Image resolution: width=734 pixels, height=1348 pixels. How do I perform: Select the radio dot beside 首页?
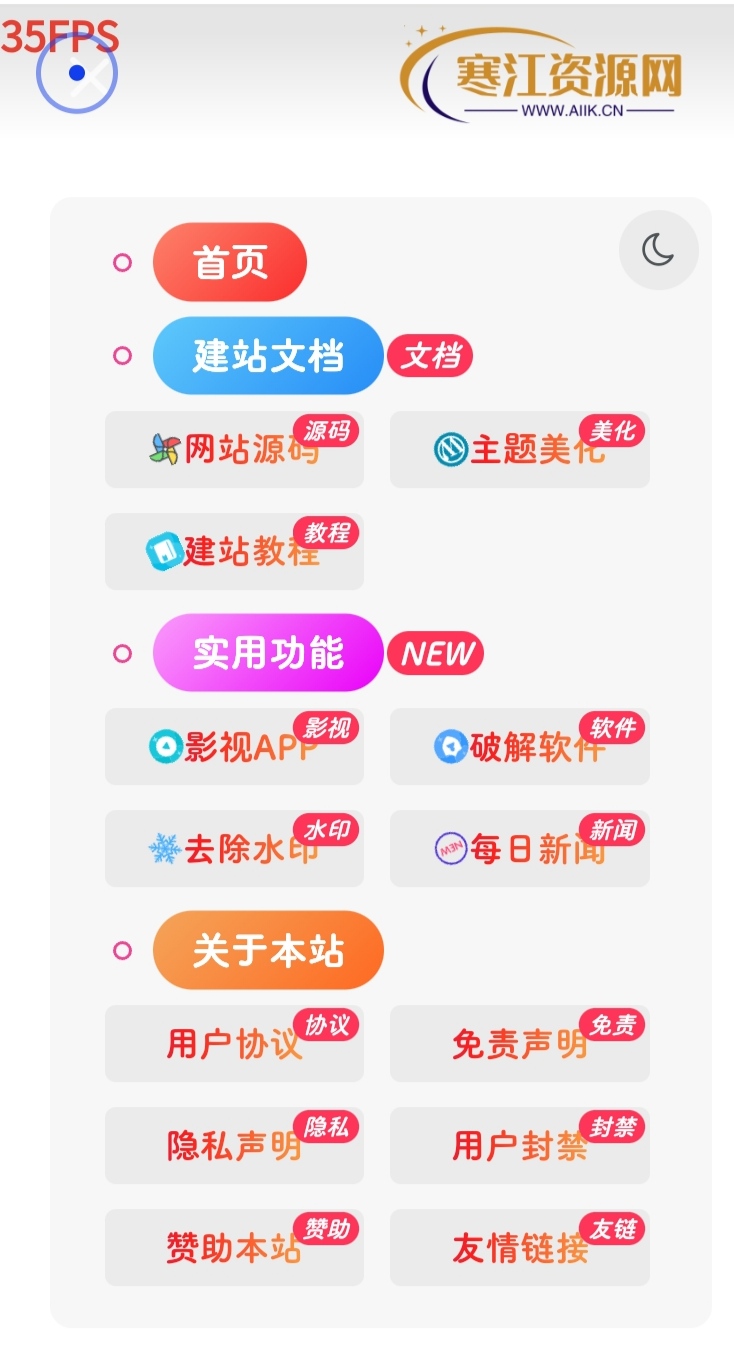pyautogui.click(x=122, y=262)
